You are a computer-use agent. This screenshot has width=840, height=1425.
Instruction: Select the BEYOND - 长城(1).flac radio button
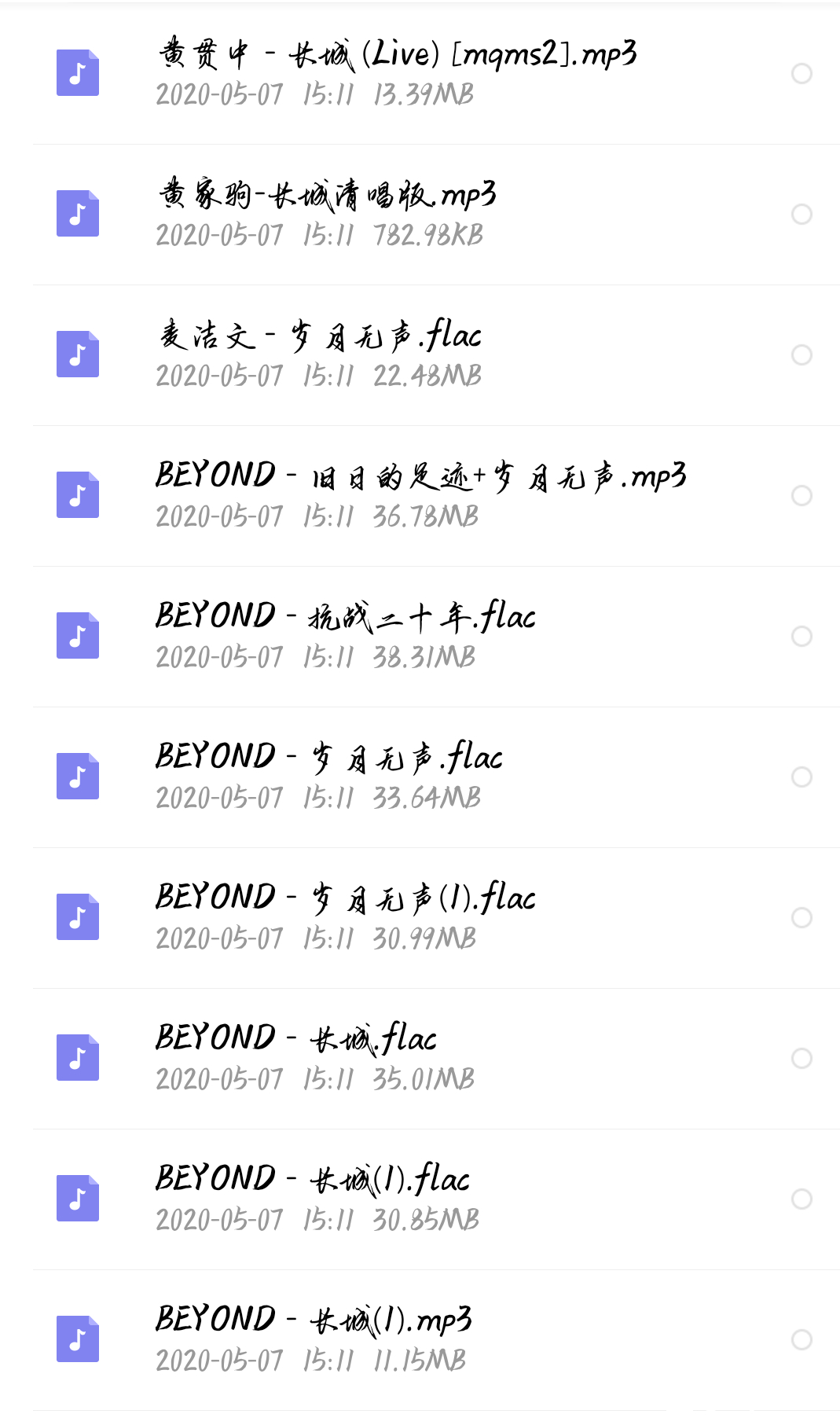tap(801, 1199)
